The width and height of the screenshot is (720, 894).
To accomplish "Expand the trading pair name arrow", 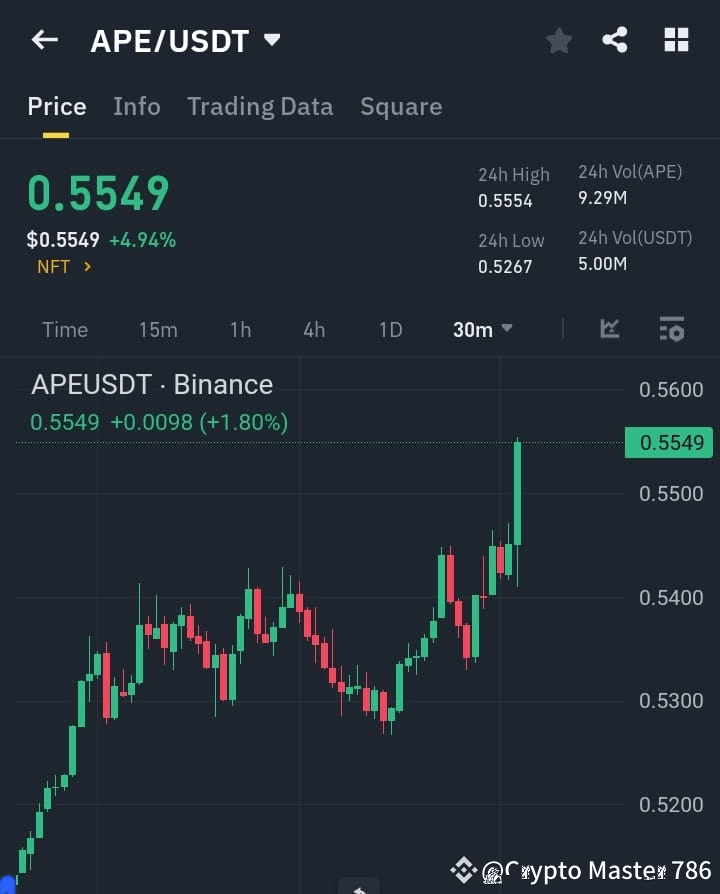I will pyautogui.click(x=270, y=43).
